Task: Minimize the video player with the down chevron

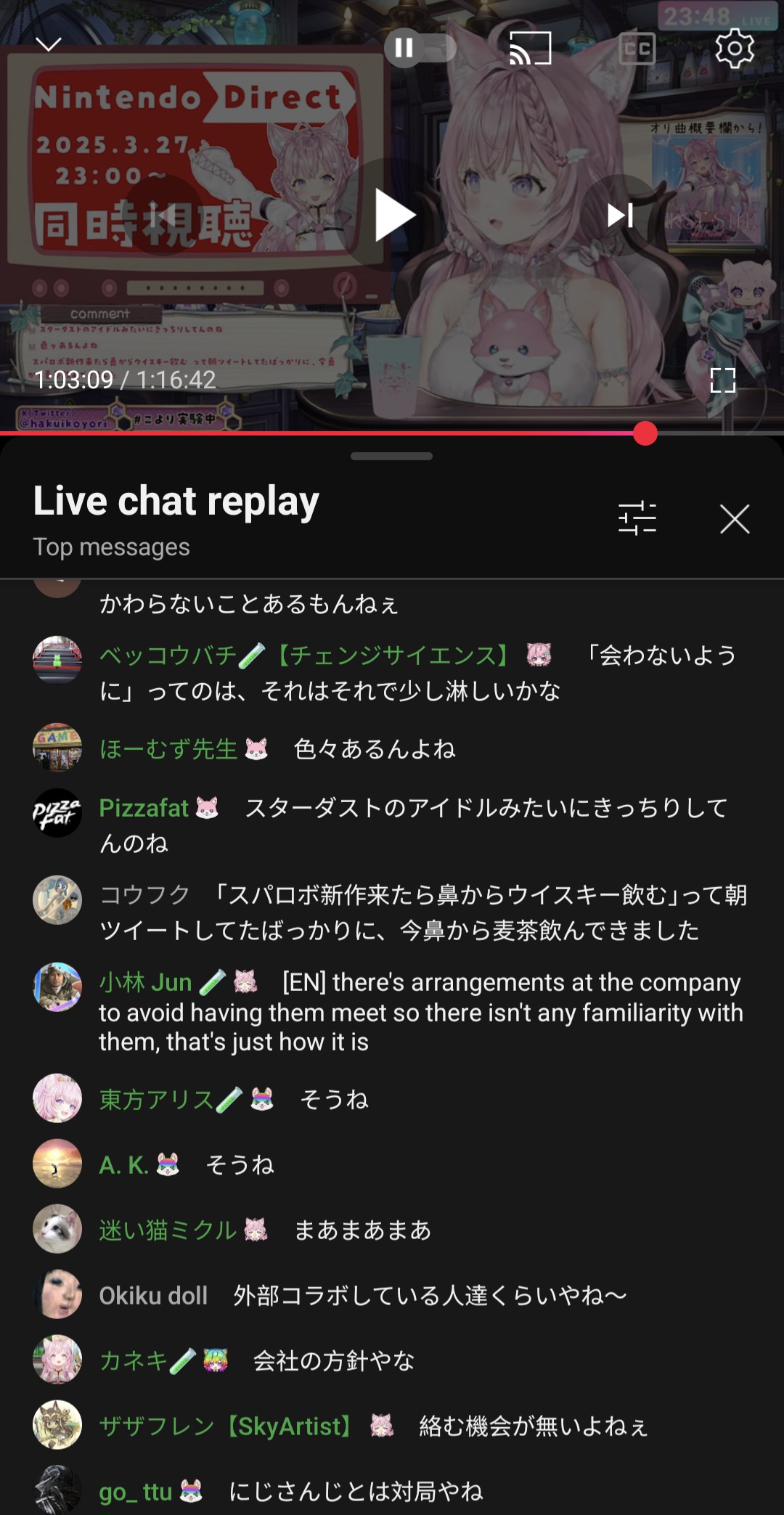Action: 49,45
